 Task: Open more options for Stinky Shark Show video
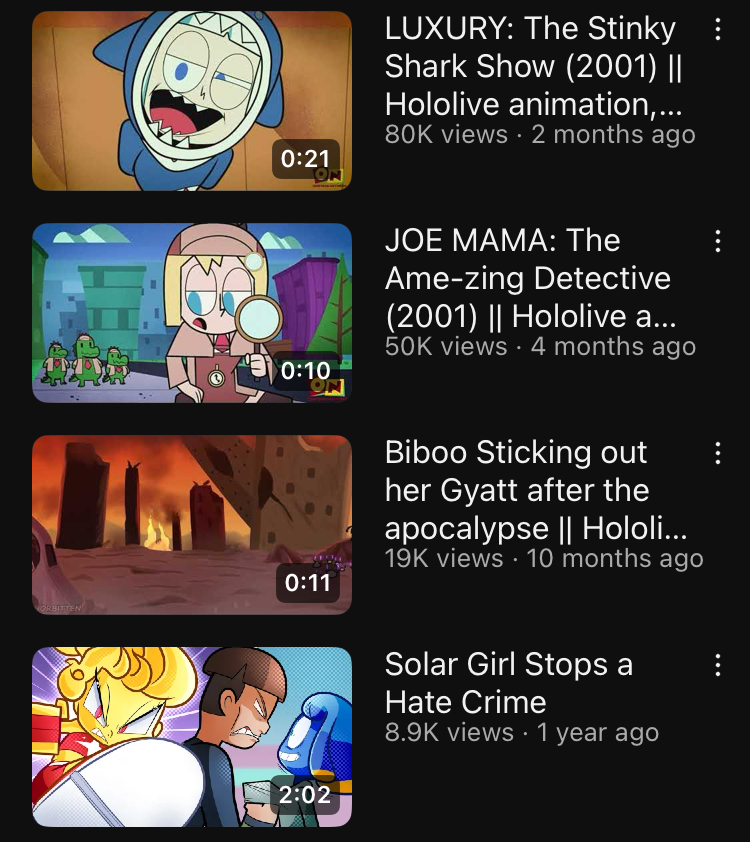pyautogui.click(x=717, y=30)
